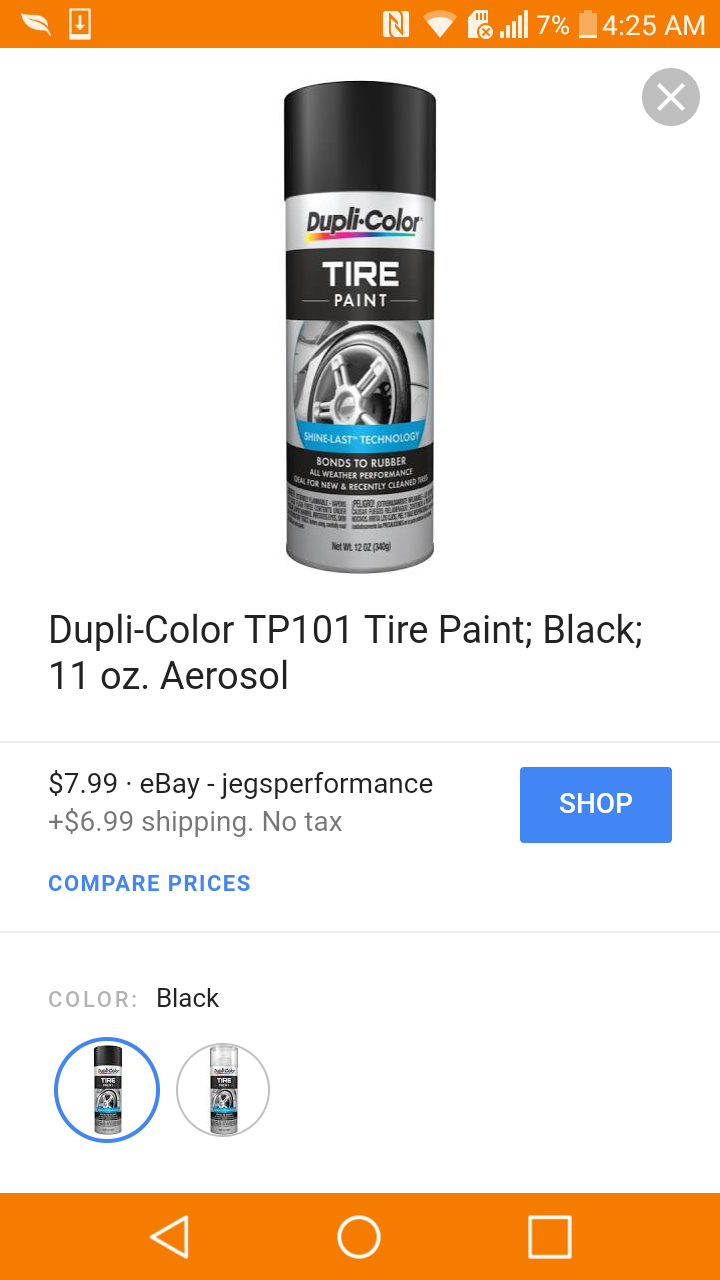Open the COMPARE PRICES link

149,883
